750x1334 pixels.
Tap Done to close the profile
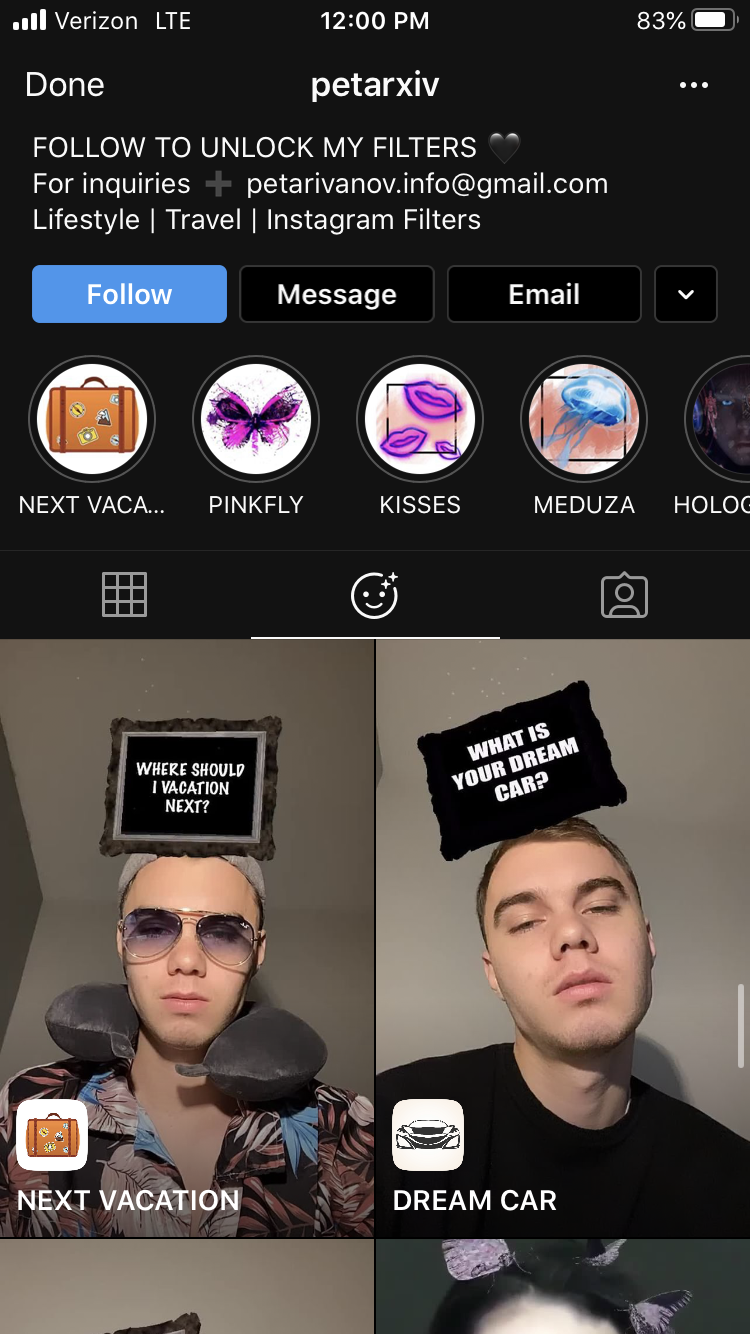(x=65, y=85)
